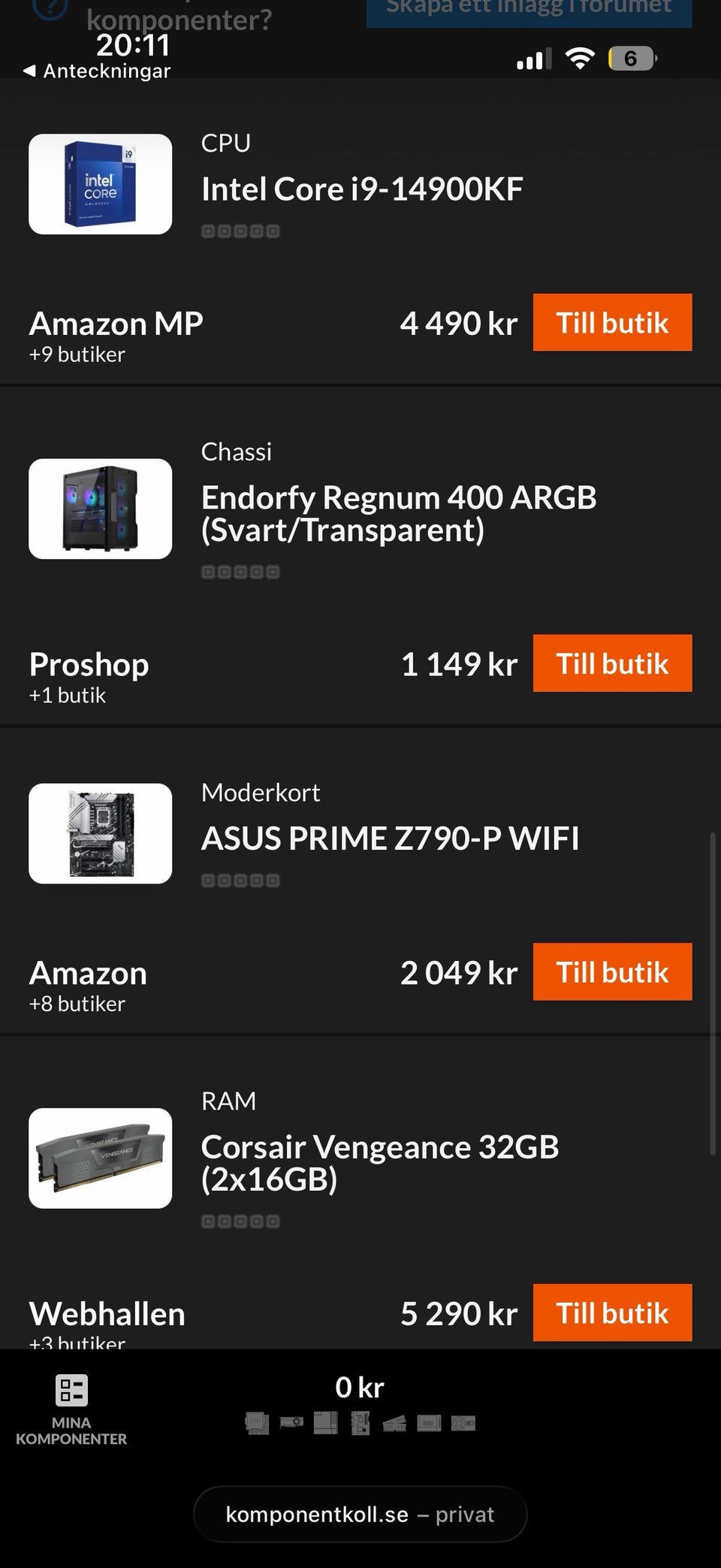
Task: Tap the Endorfy chassis thumbnail
Action: [100, 509]
